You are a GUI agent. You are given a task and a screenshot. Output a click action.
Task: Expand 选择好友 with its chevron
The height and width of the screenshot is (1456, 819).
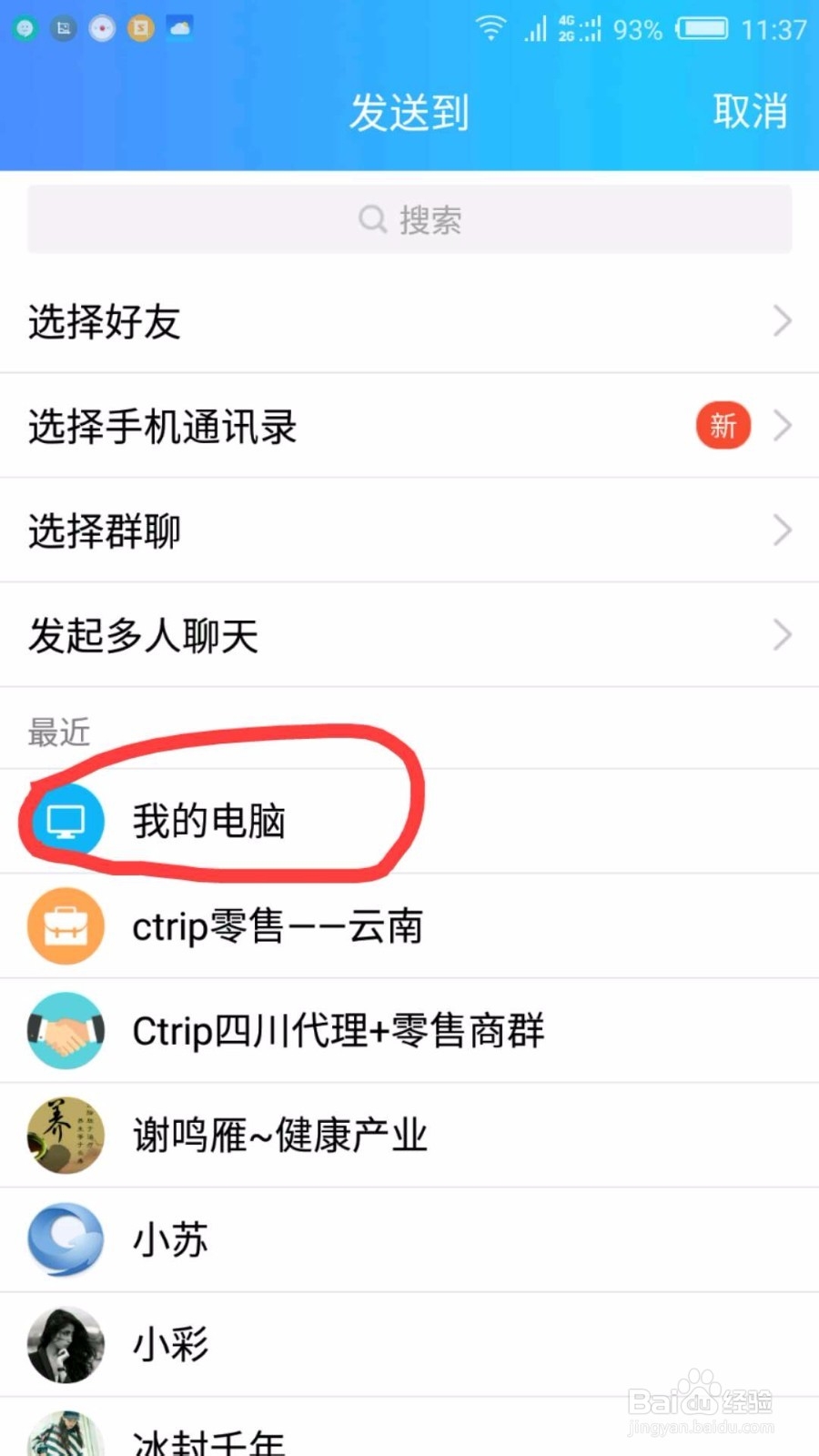click(x=783, y=320)
